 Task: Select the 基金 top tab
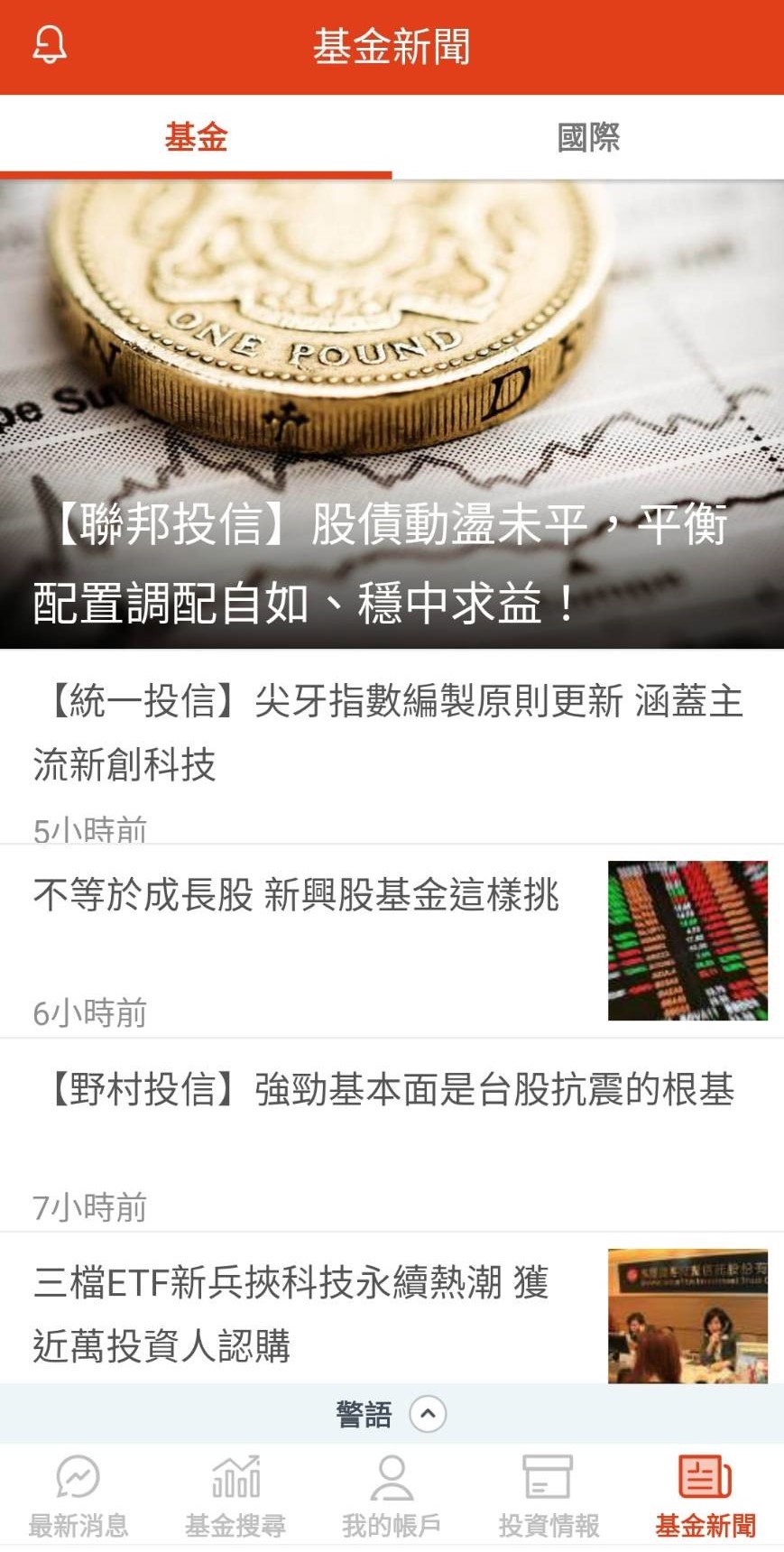click(x=196, y=138)
